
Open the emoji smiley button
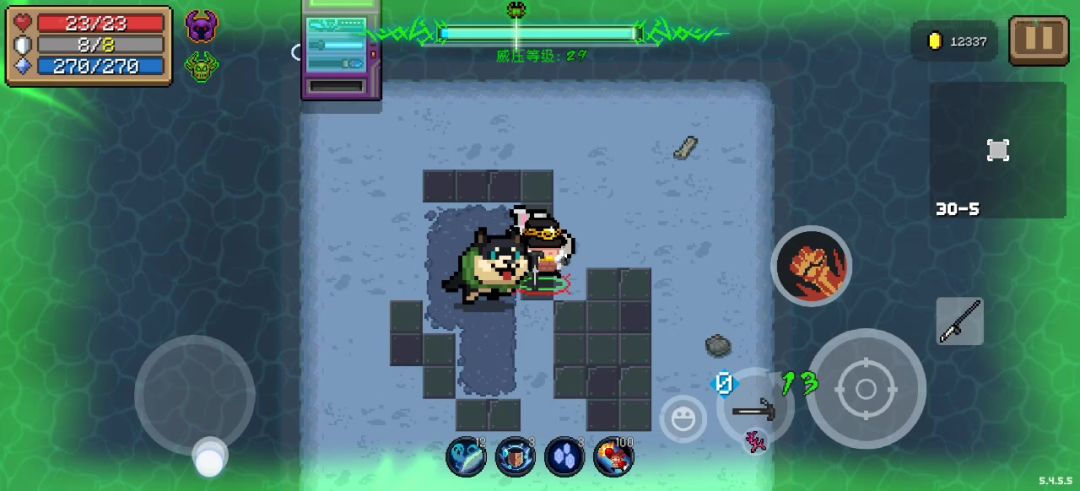tap(683, 418)
